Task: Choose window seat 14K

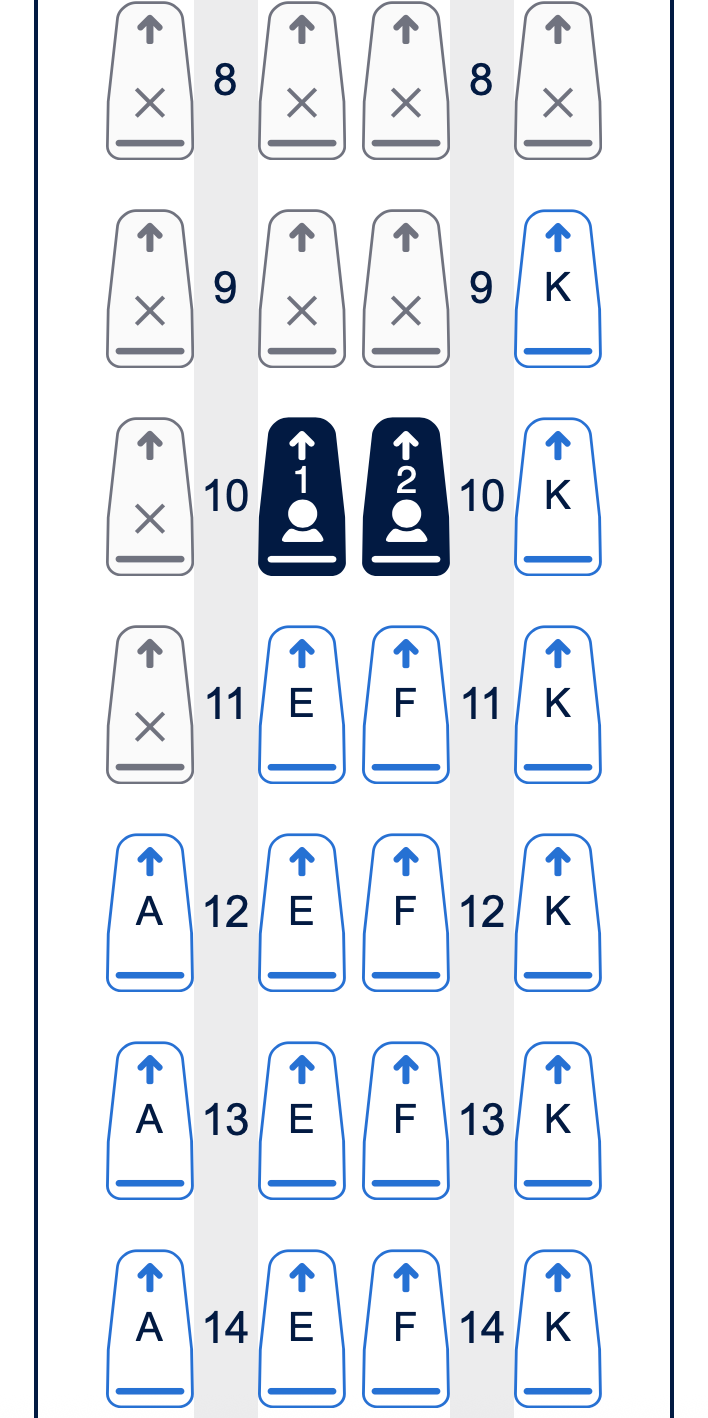Action: (x=557, y=1329)
